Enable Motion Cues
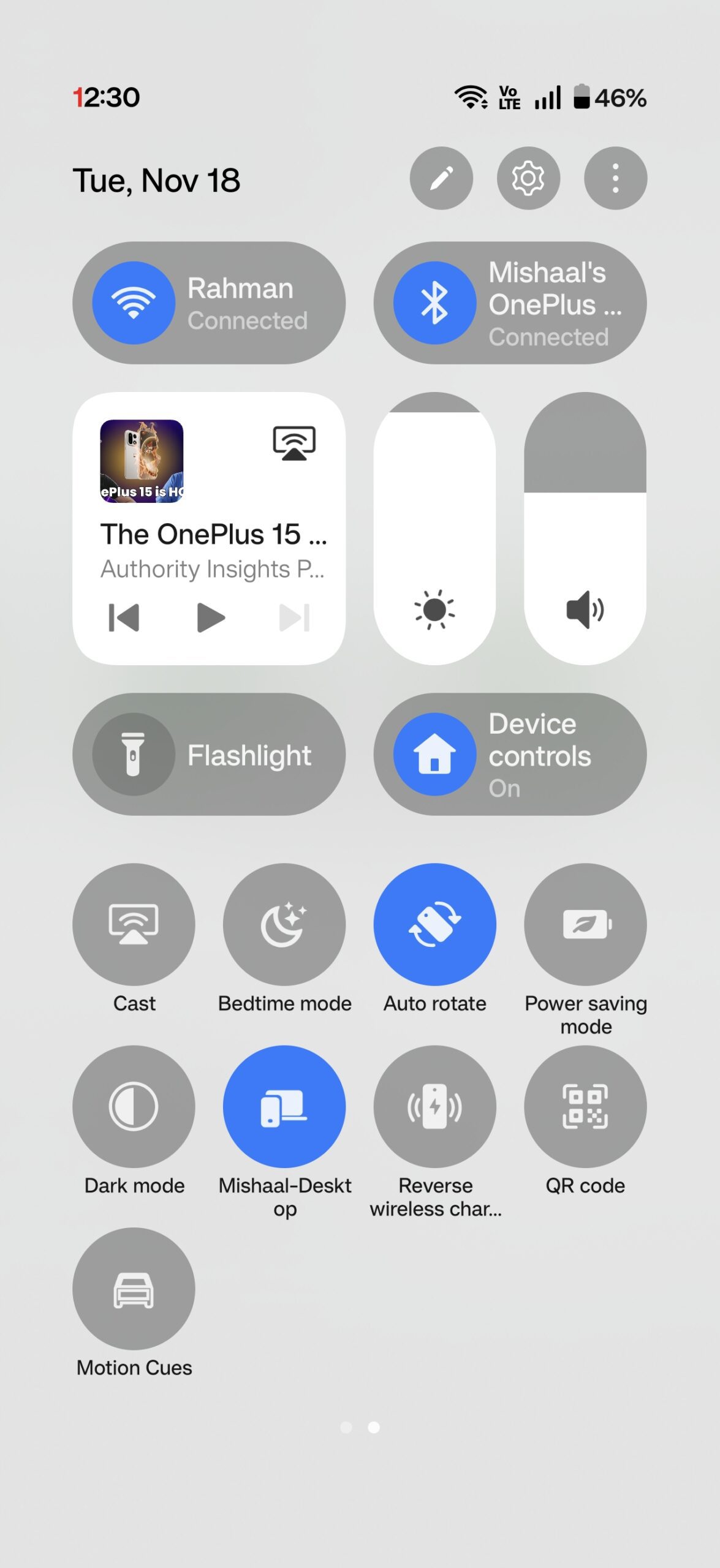 134,1289
